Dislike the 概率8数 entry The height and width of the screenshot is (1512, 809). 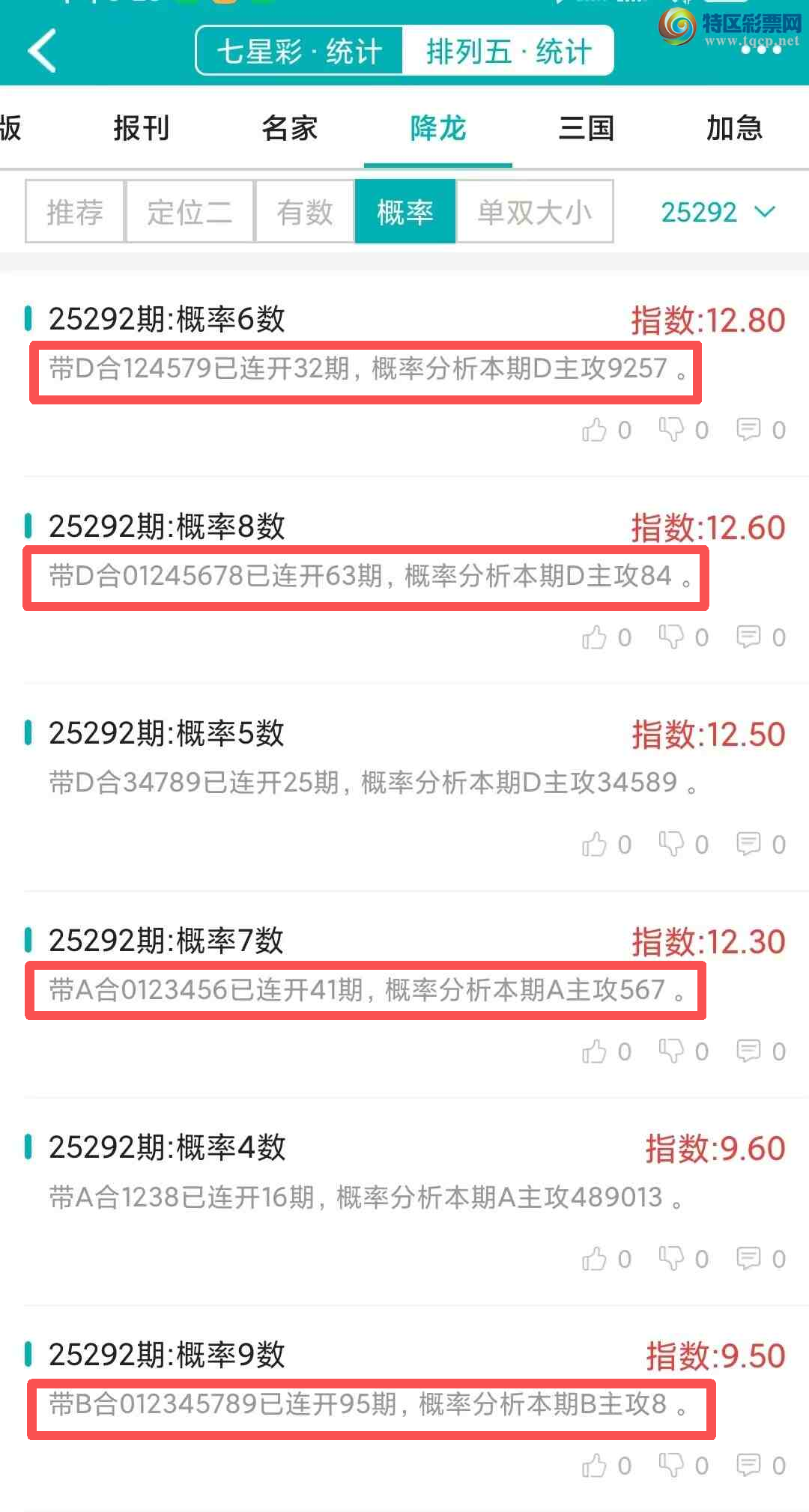pos(672,637)
